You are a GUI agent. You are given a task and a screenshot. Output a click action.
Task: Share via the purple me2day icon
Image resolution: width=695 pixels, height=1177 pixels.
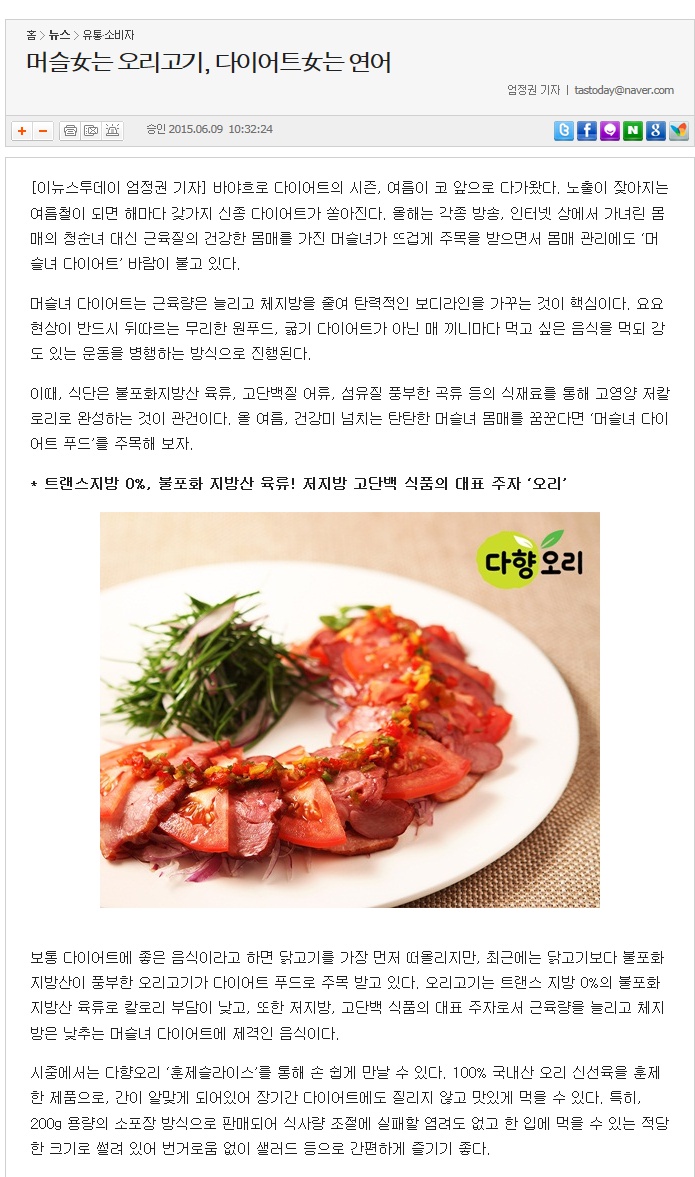[610, 130]
